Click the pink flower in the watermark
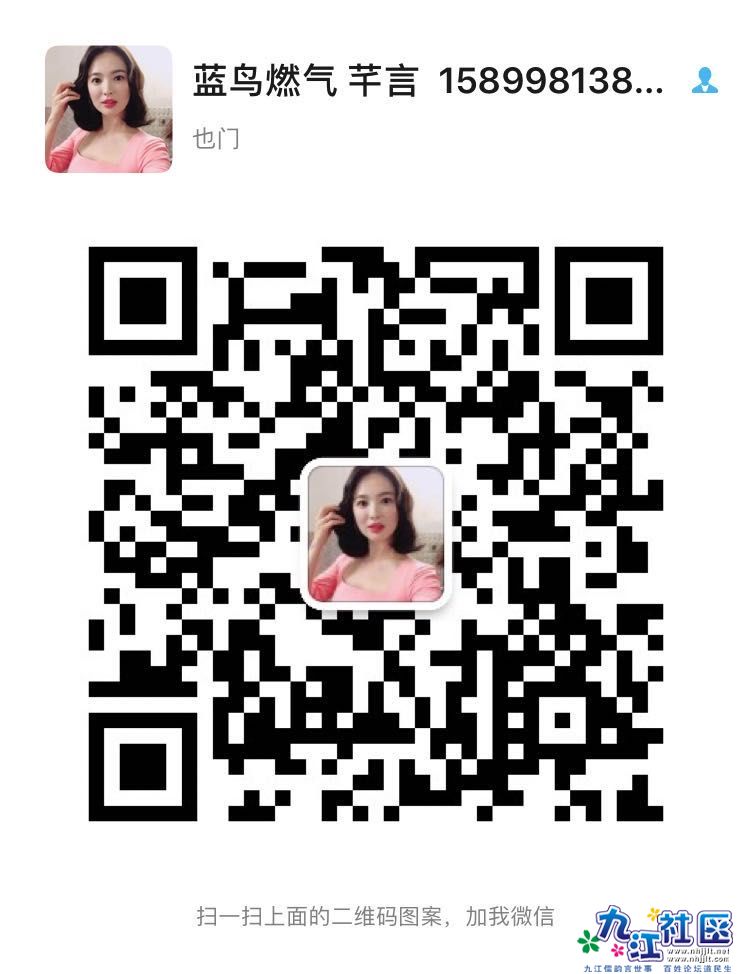752x974 pixels. [x=617, y=950]
